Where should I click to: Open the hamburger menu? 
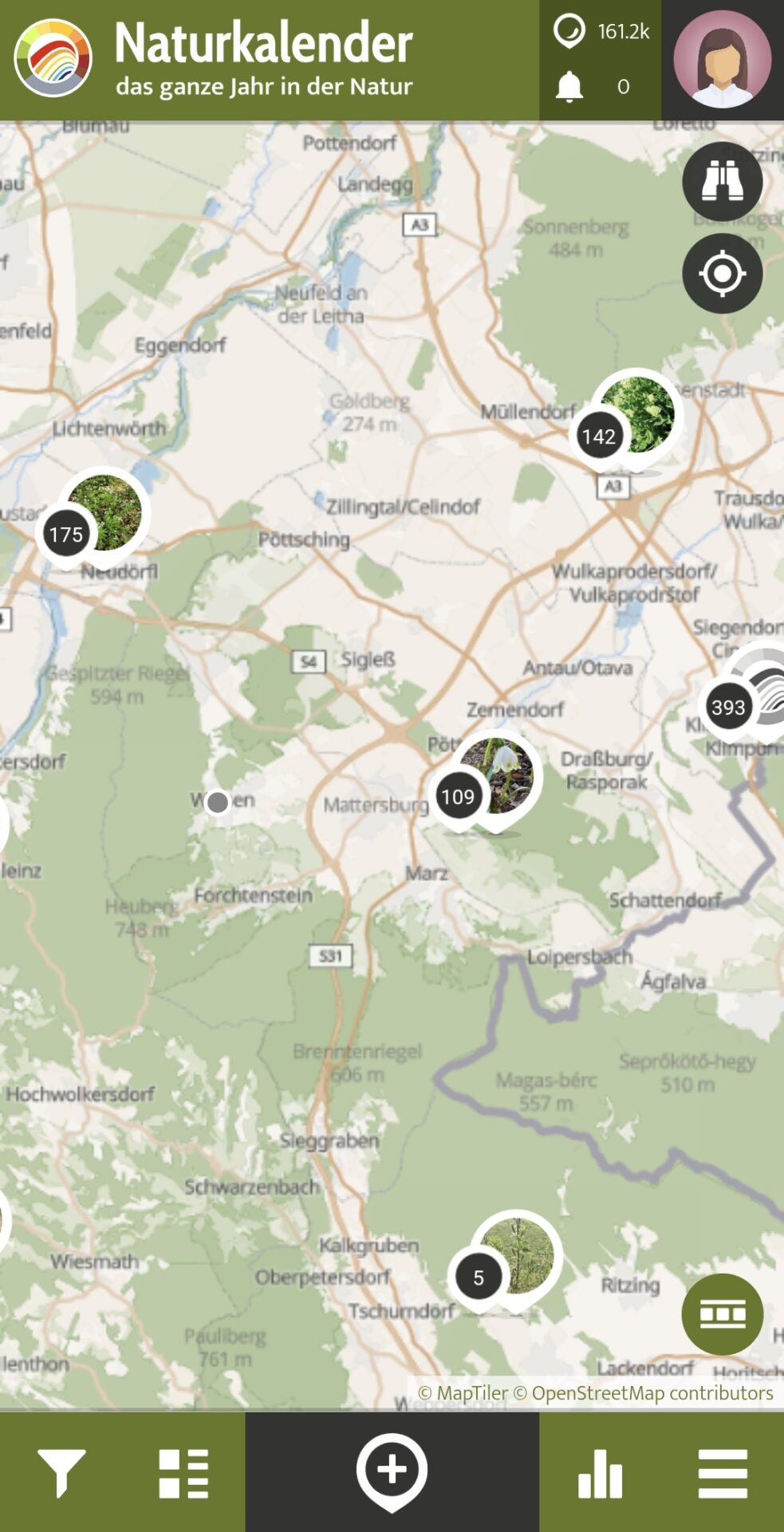pyautogui.click(x=723, y=1474)
